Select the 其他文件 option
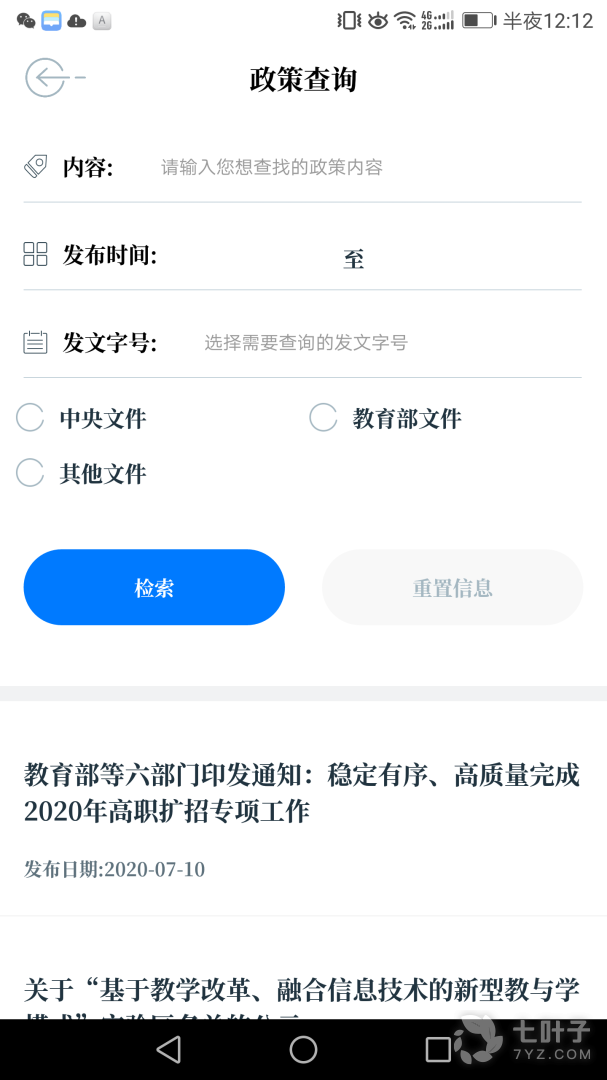Screen dimensions: 607x1080 click(x=31, y=473)
